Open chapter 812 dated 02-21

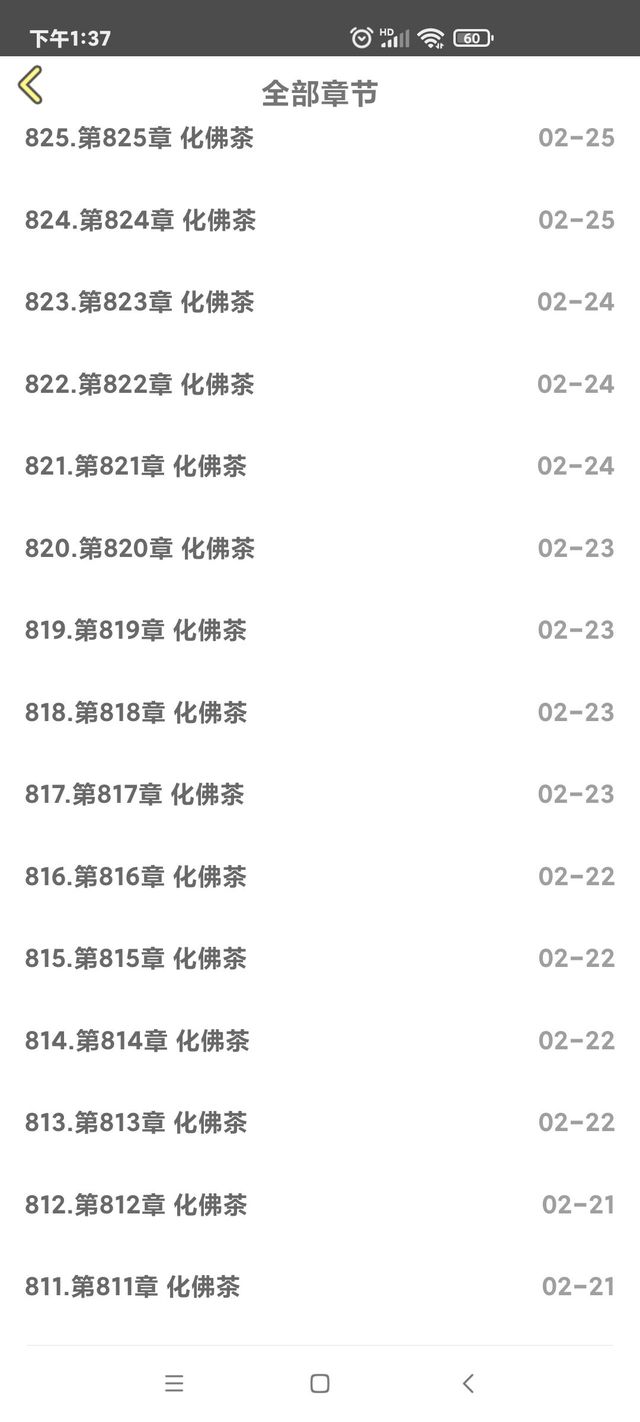point(135,1204)
